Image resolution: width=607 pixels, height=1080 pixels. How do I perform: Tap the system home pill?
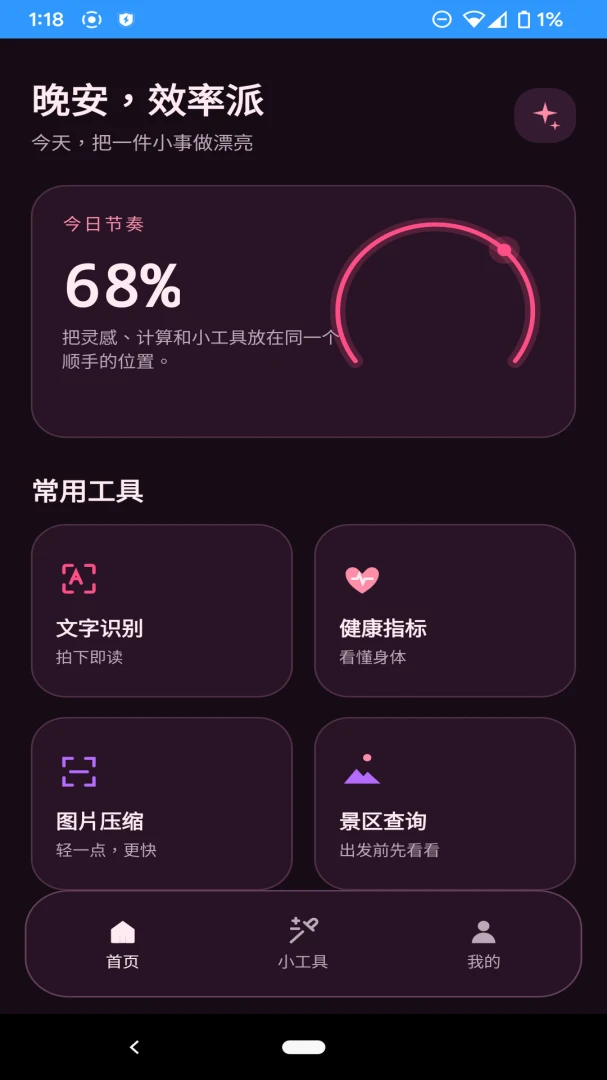click(303, 1047)
